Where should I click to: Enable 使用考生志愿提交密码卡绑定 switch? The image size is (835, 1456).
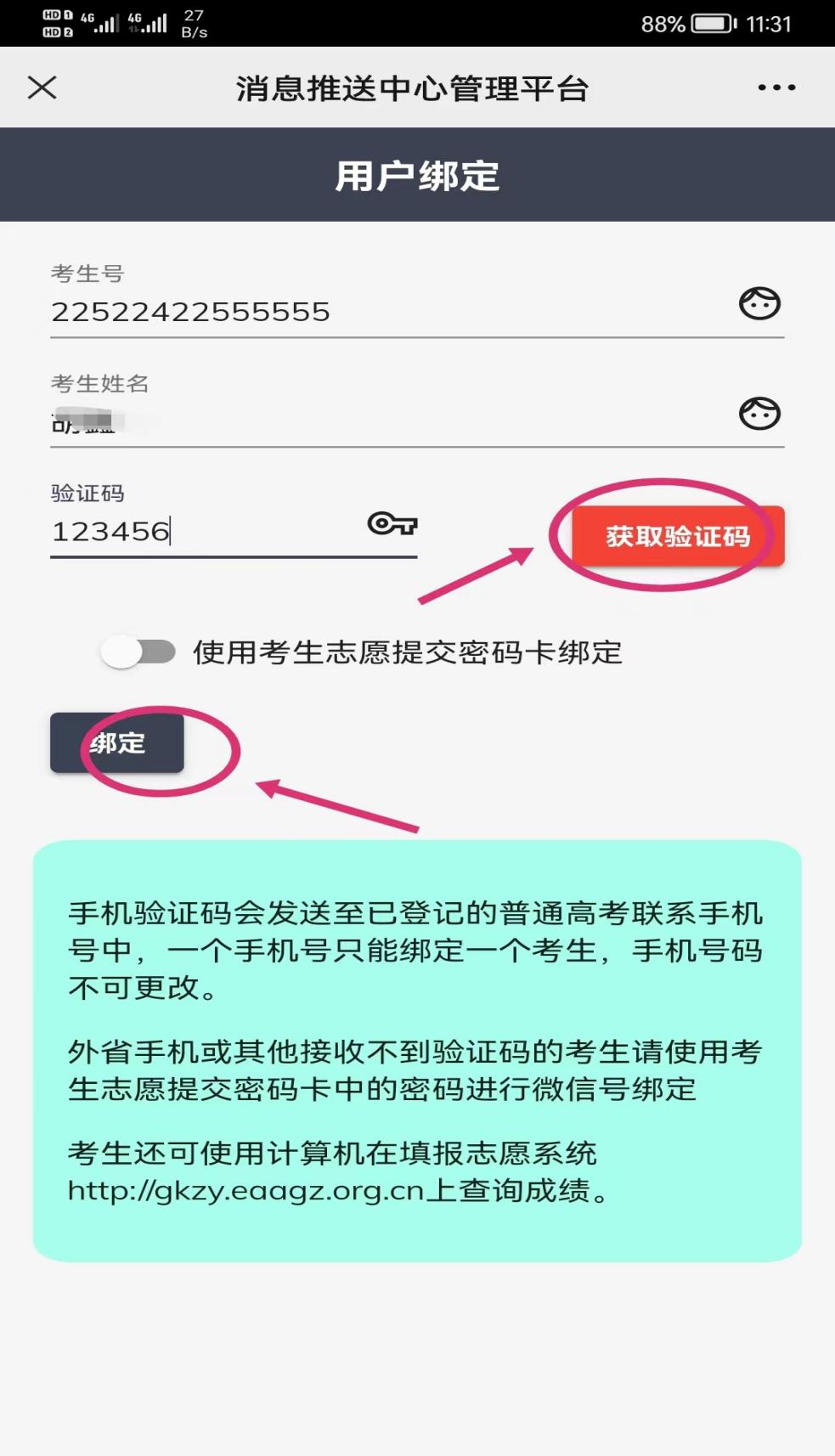point(138,652)
